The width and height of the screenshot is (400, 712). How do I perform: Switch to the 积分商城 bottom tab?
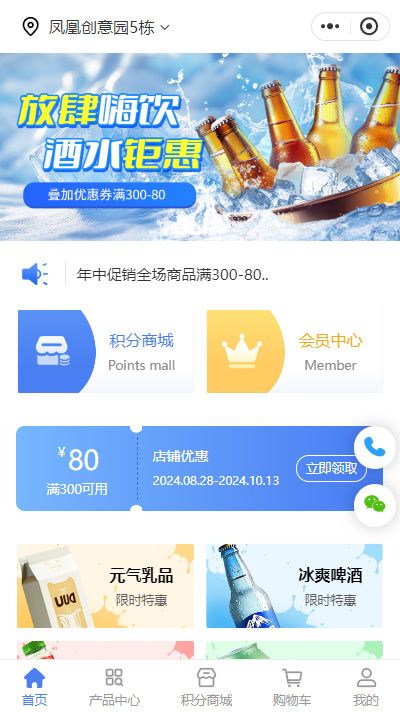coord(206,687)
